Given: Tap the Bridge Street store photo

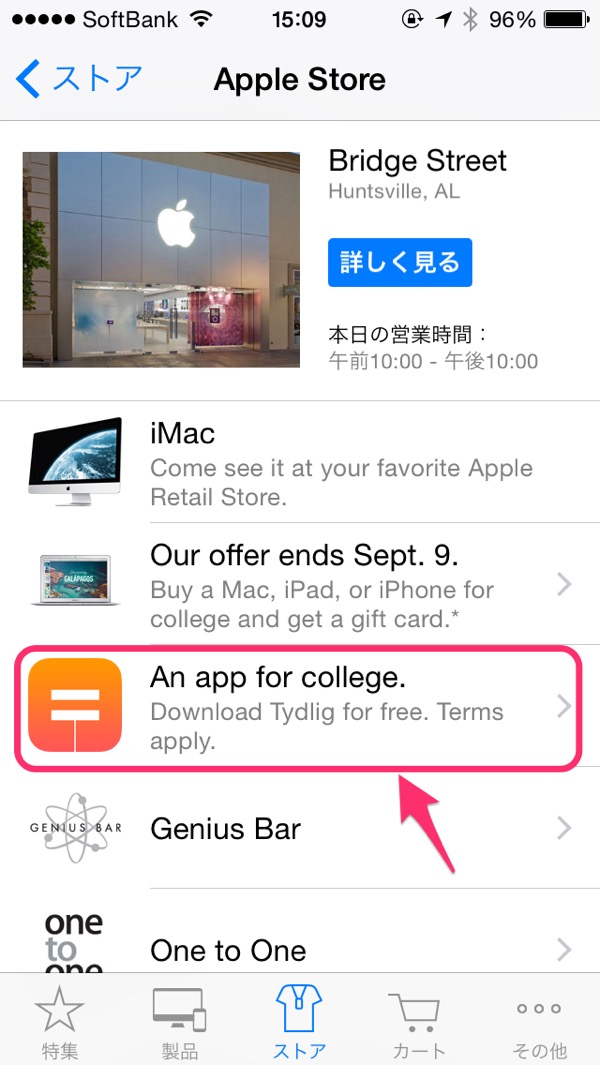Looking at the screenshot, I should (x=161, y=260).
